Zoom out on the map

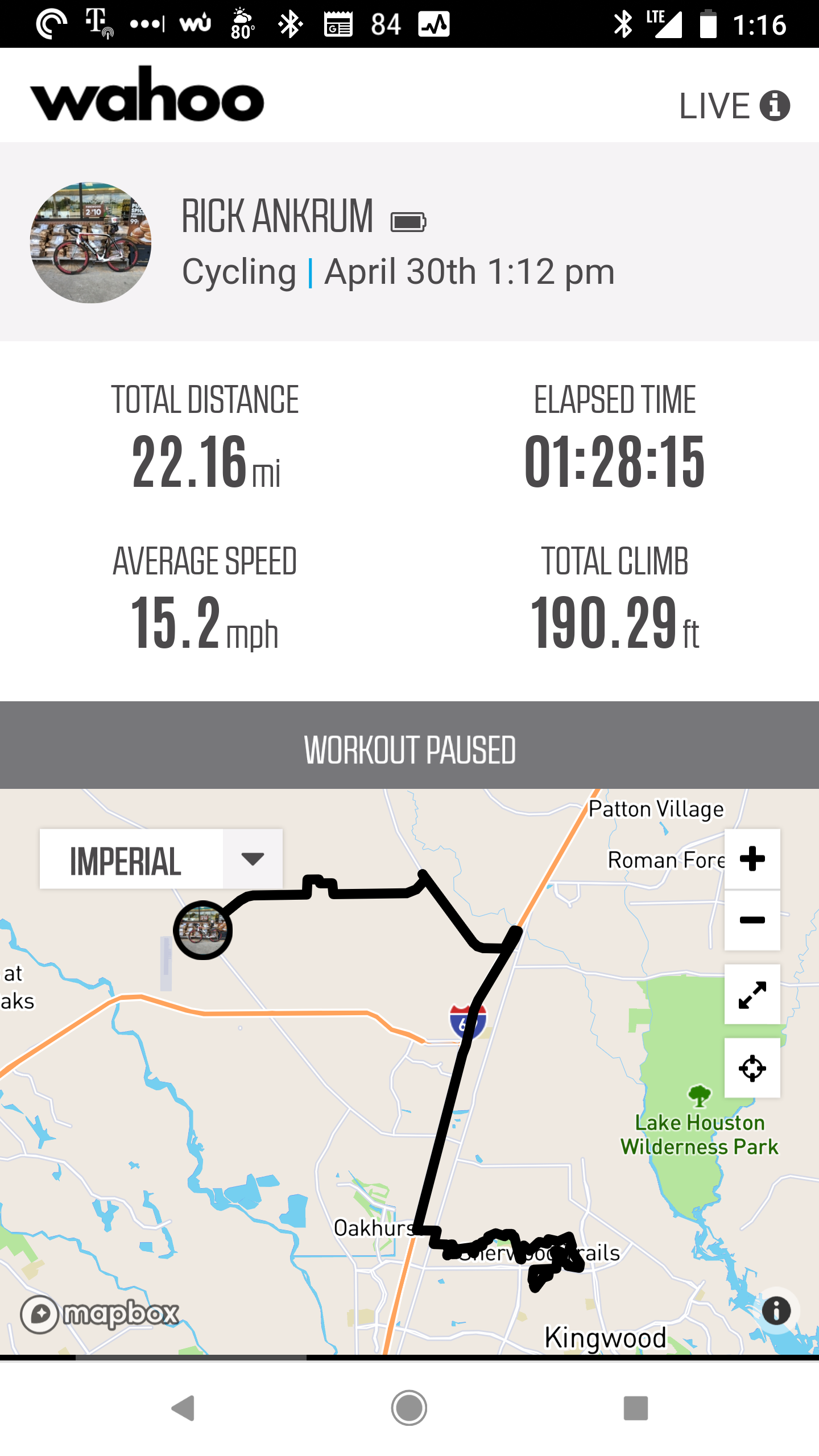752,920
